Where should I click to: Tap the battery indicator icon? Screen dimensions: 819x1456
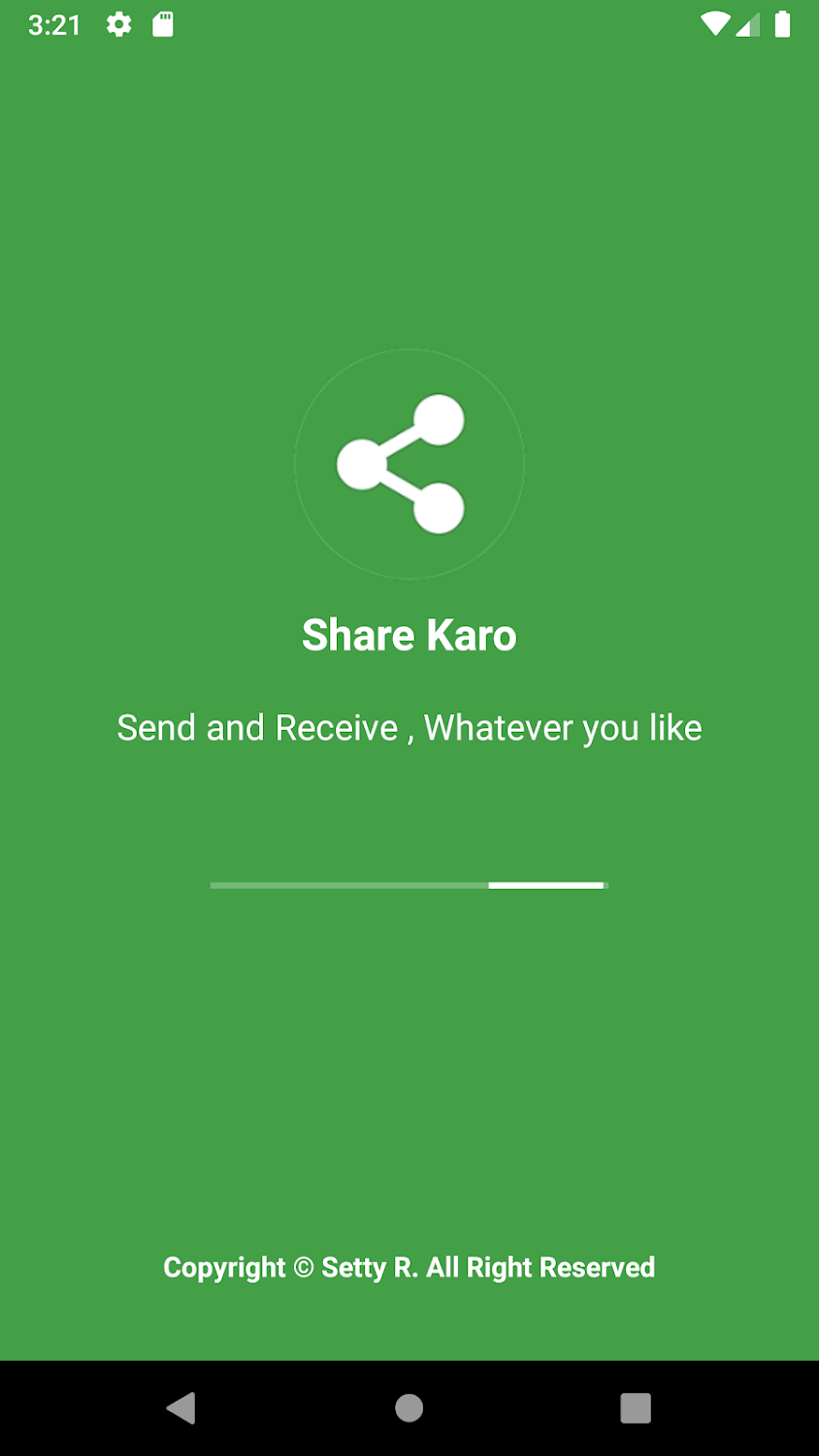(782, 24)
